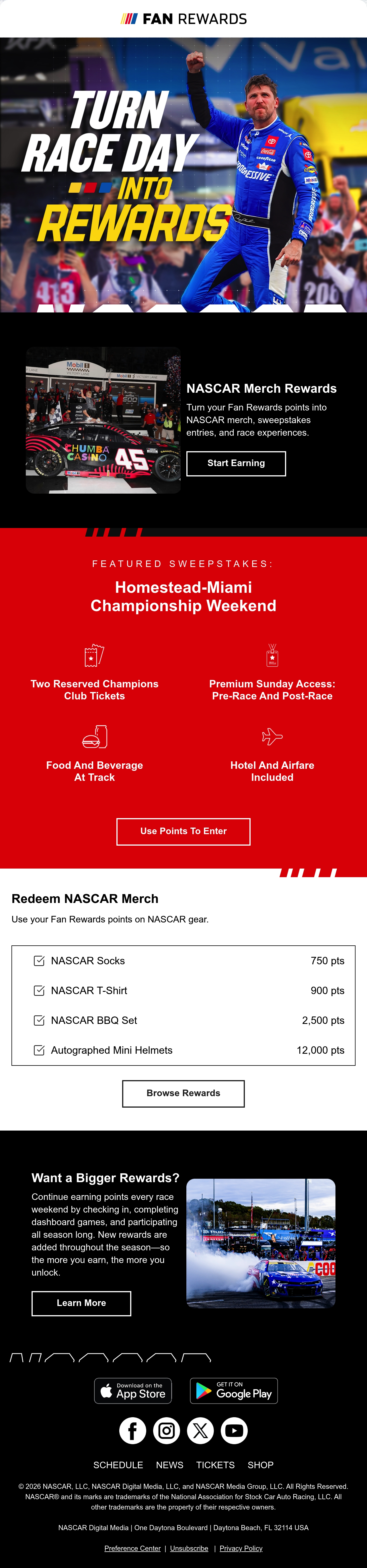Open the TICKETS link

pos(215,1465)
